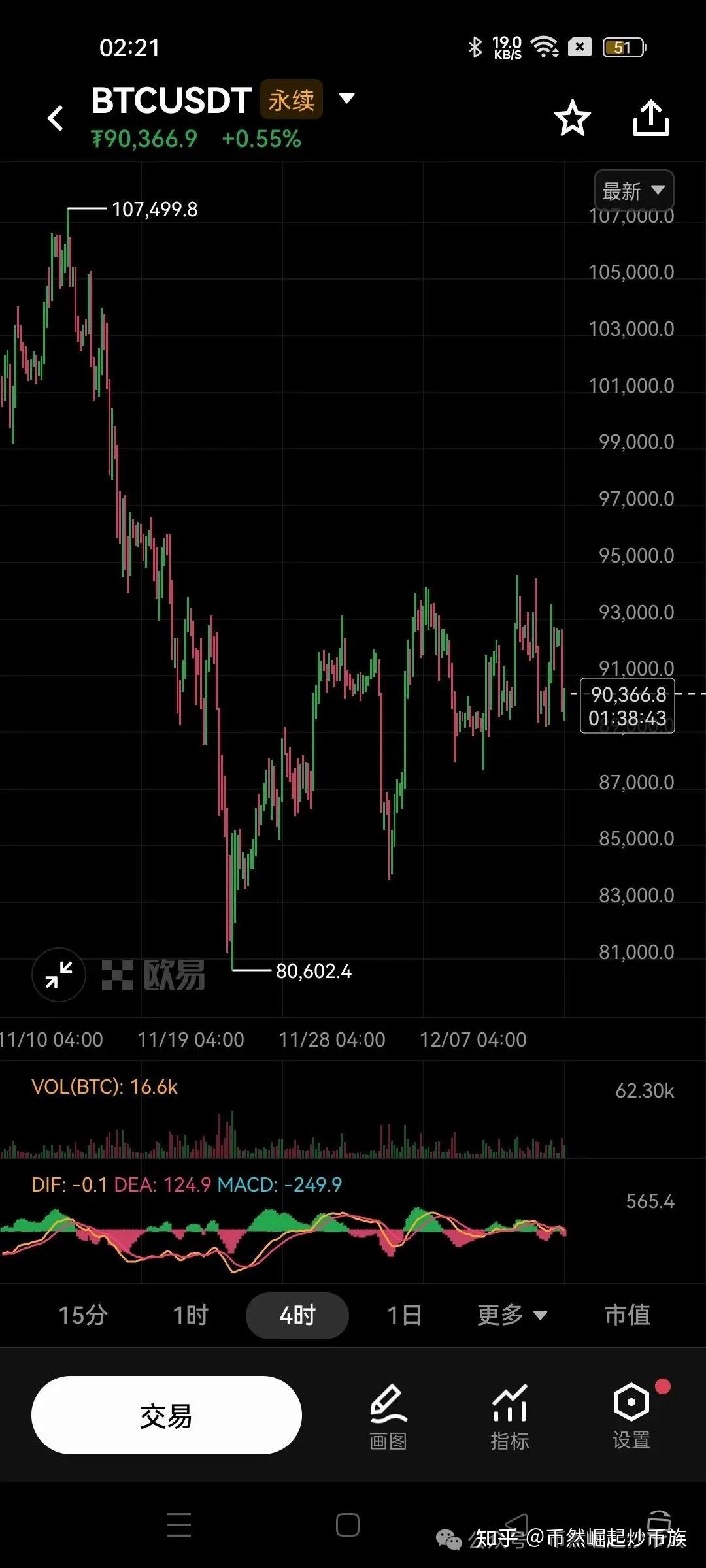Switch to the 15分 timeframe
The image size is (706, 1568).
click(82, 1315)
